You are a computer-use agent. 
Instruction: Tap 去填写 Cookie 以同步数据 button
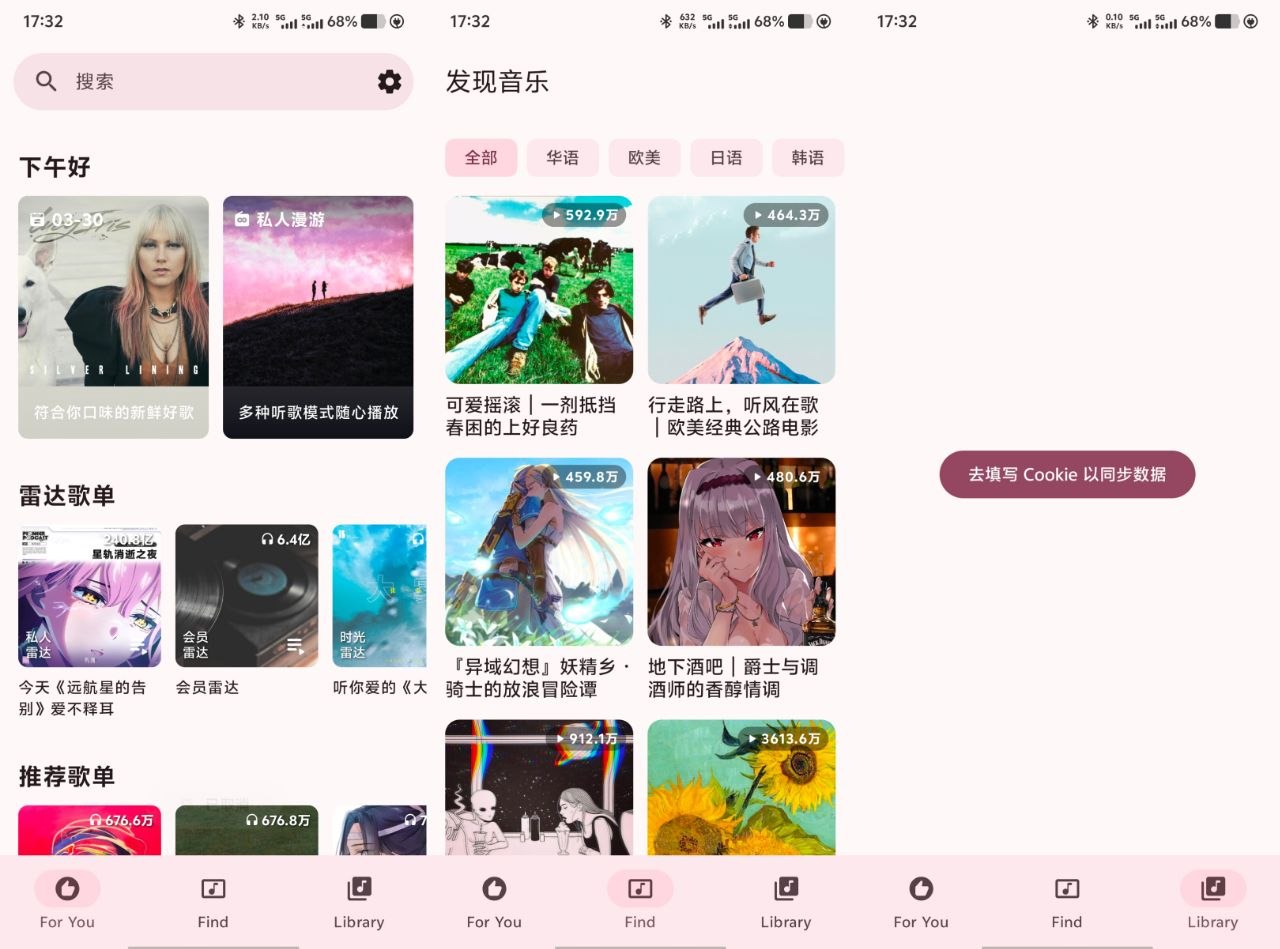pyautogui.click(x=1067, y=474)
